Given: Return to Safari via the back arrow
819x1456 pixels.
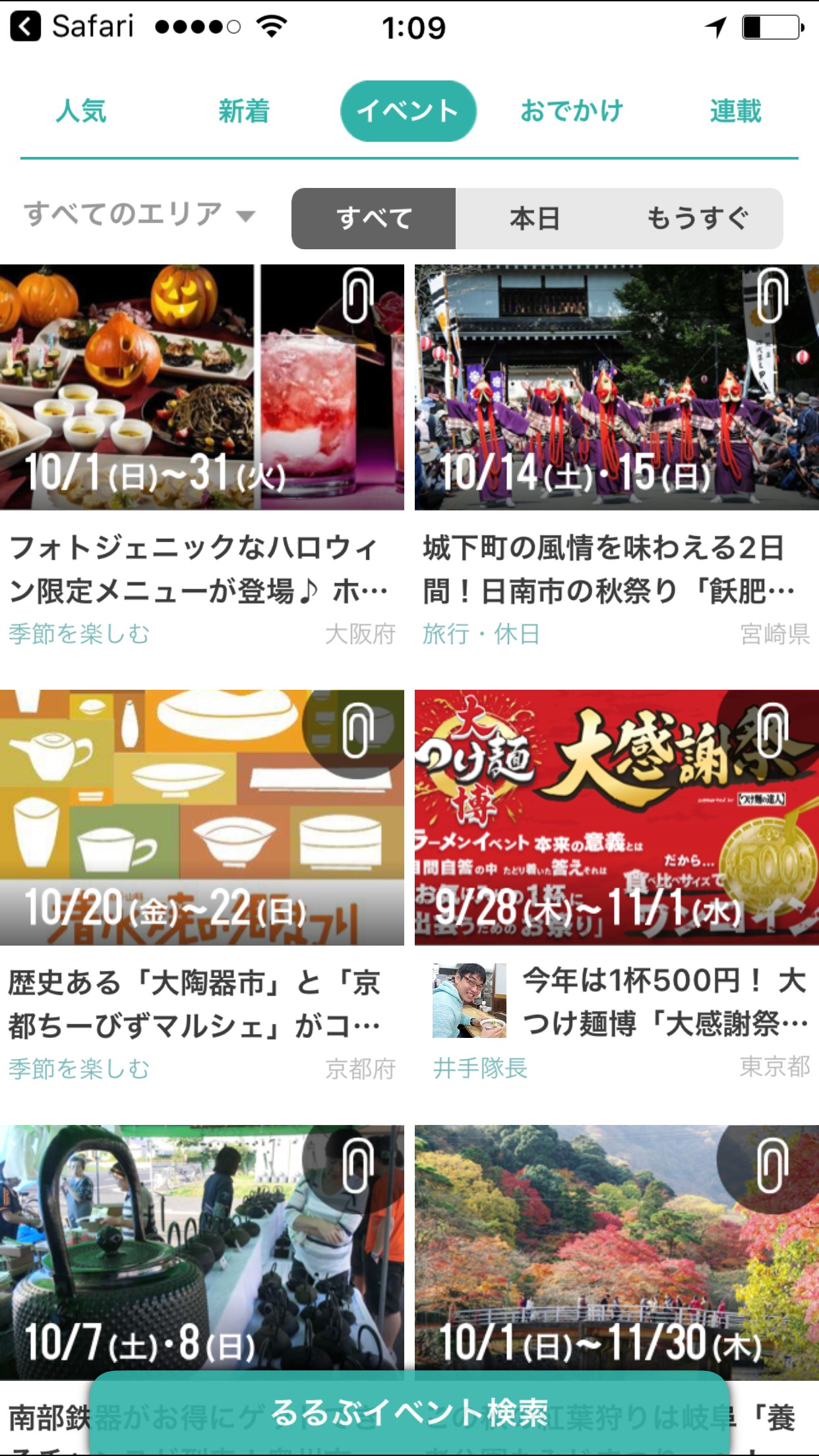Looking at the screenshot, I should tap(25, 27).
